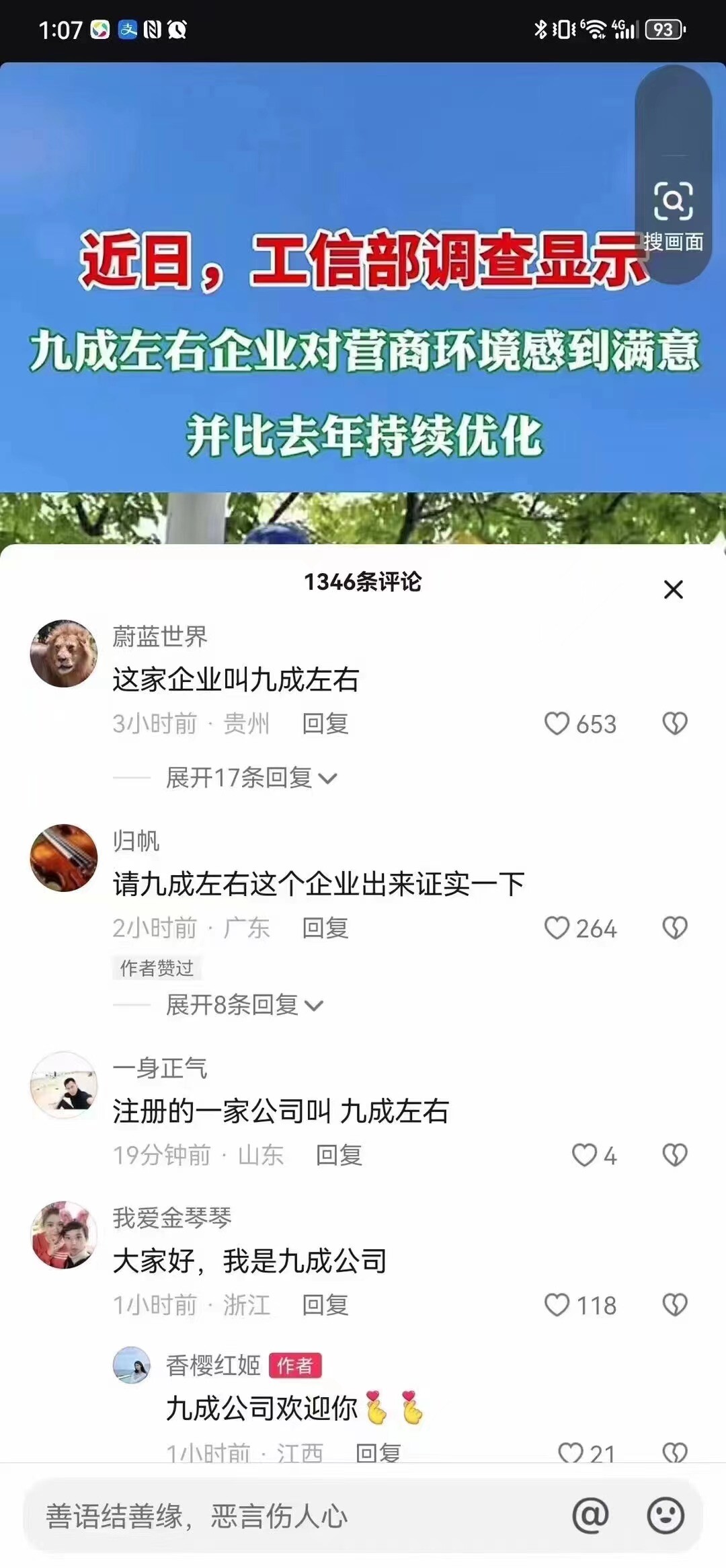Screen dimensions: 726x1568
Task: Expand 8 replies under 归帆
Action: (x=243, y=1005)
